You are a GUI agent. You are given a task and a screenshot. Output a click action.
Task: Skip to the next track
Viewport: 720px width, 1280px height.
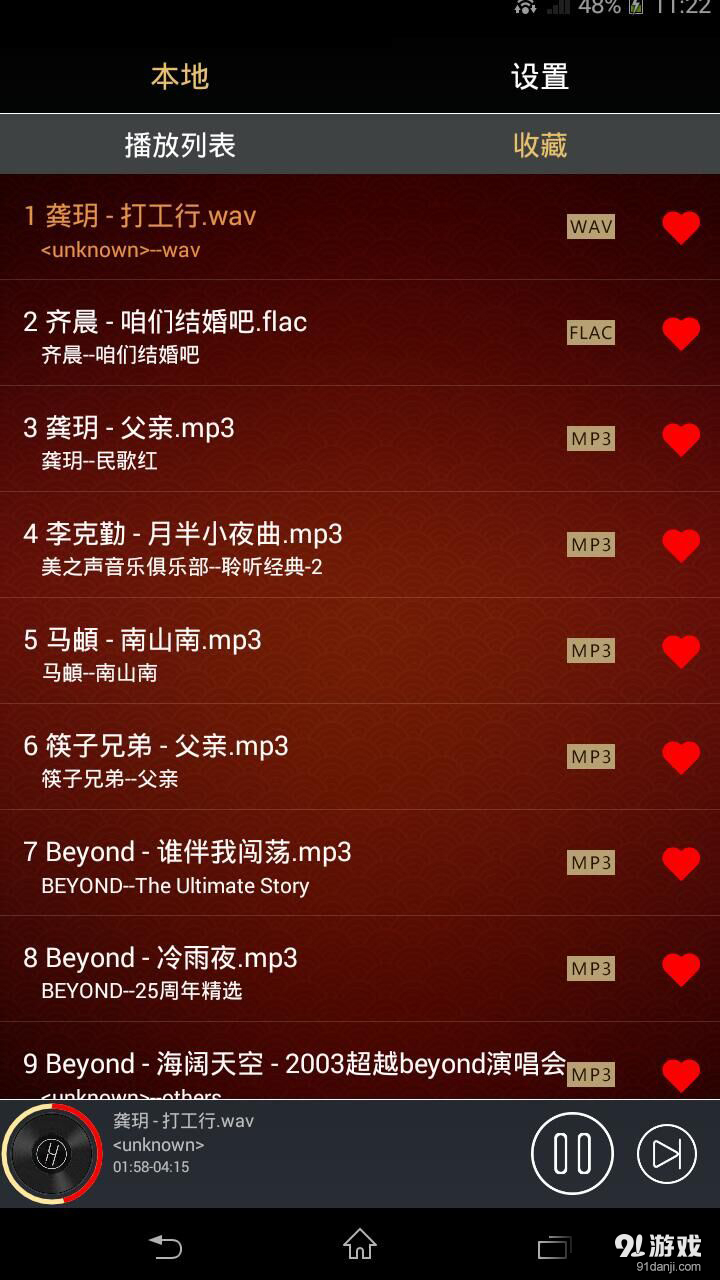668,1152
